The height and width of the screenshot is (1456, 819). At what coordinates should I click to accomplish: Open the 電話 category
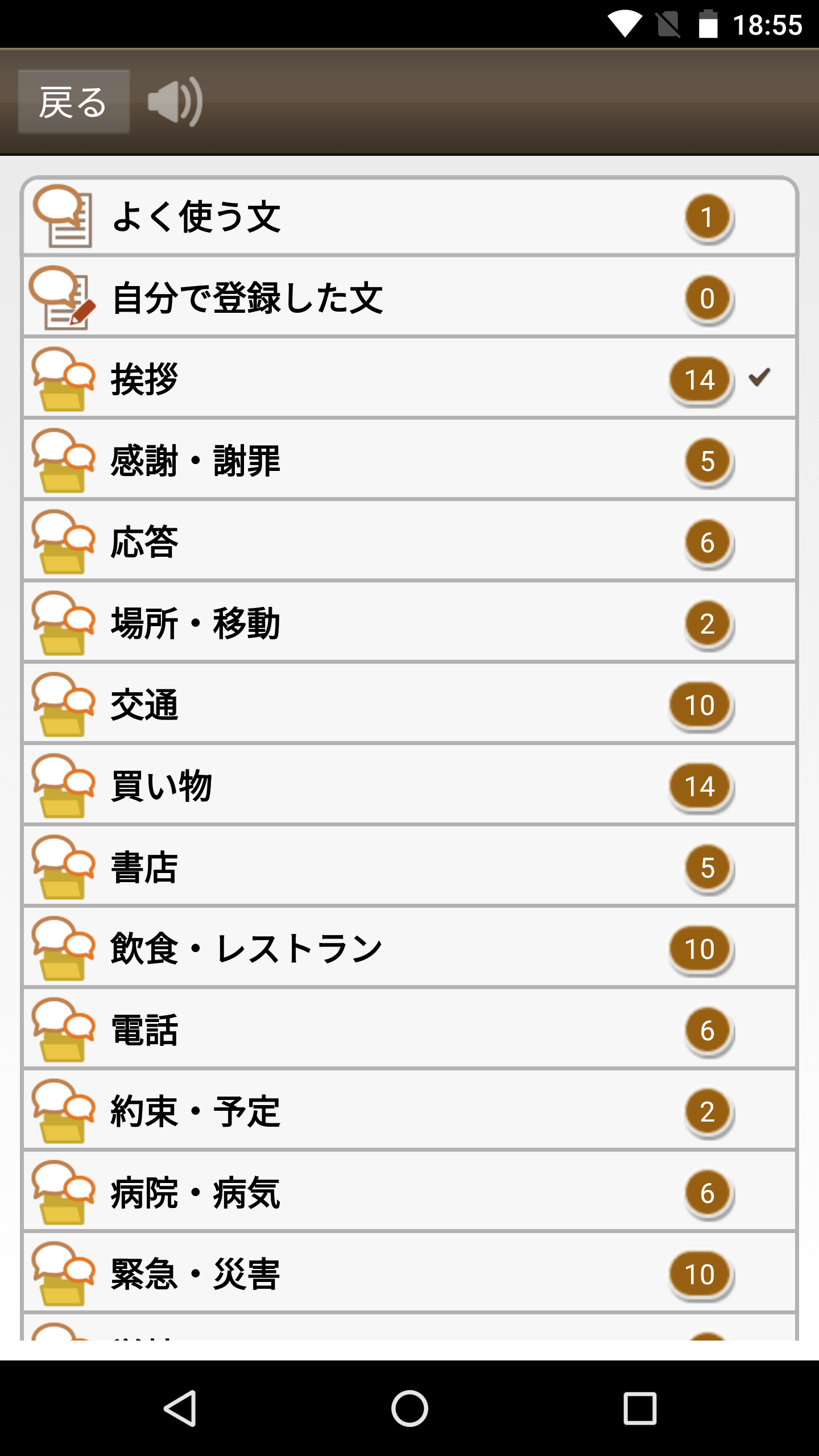pyautogui.click(x=409, y=1030)
